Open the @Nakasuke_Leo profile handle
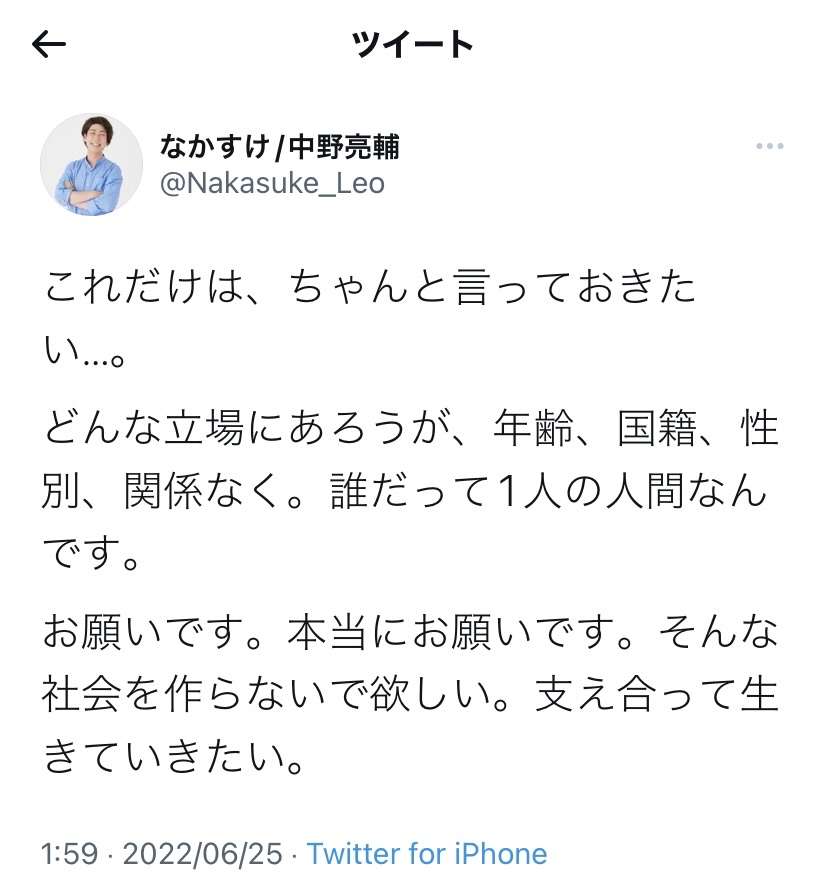 point(272,184)
